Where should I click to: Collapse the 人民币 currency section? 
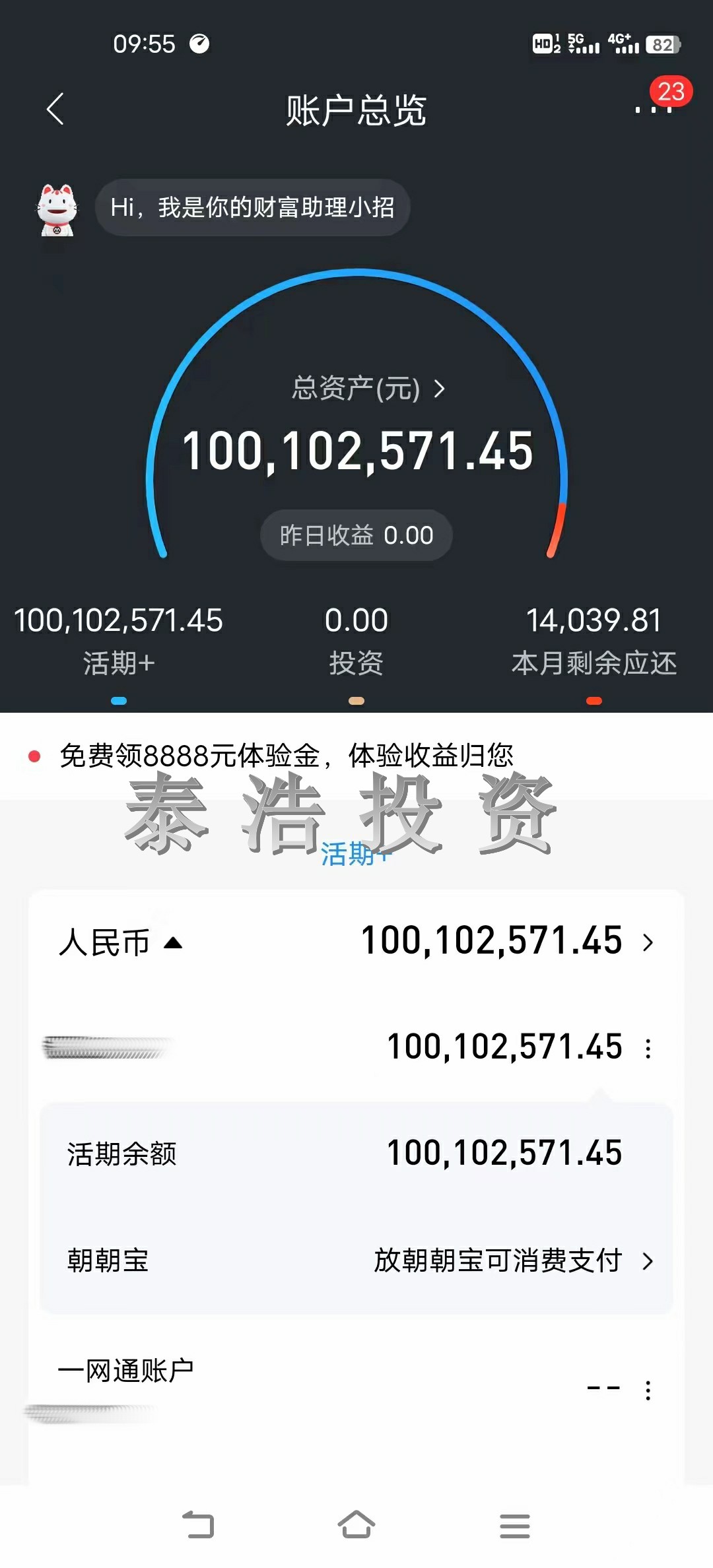(x=173, y=942)
